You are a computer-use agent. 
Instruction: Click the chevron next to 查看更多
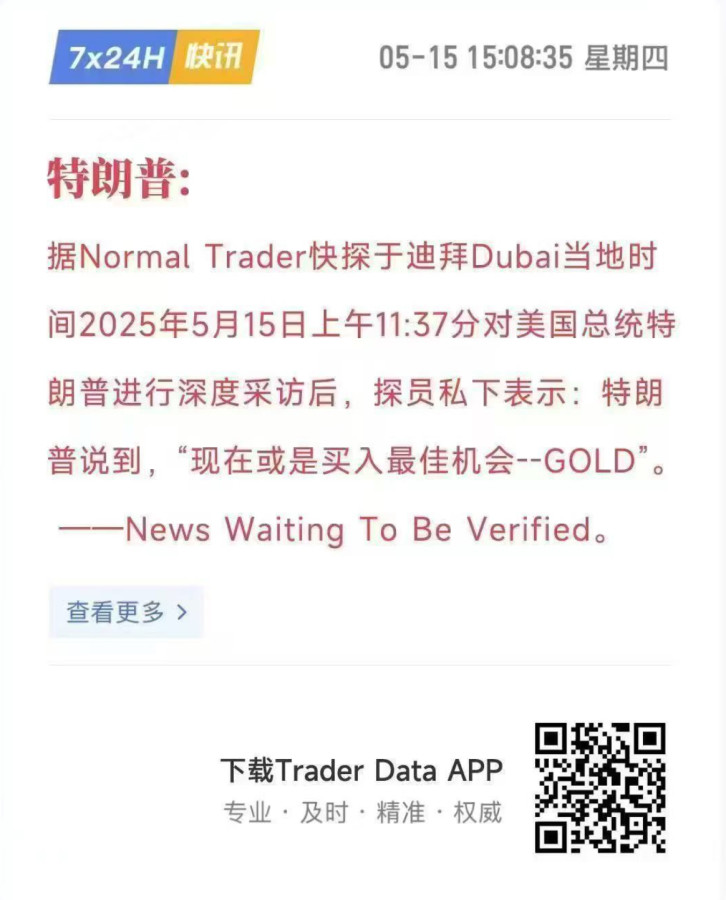tap(180, 612)
